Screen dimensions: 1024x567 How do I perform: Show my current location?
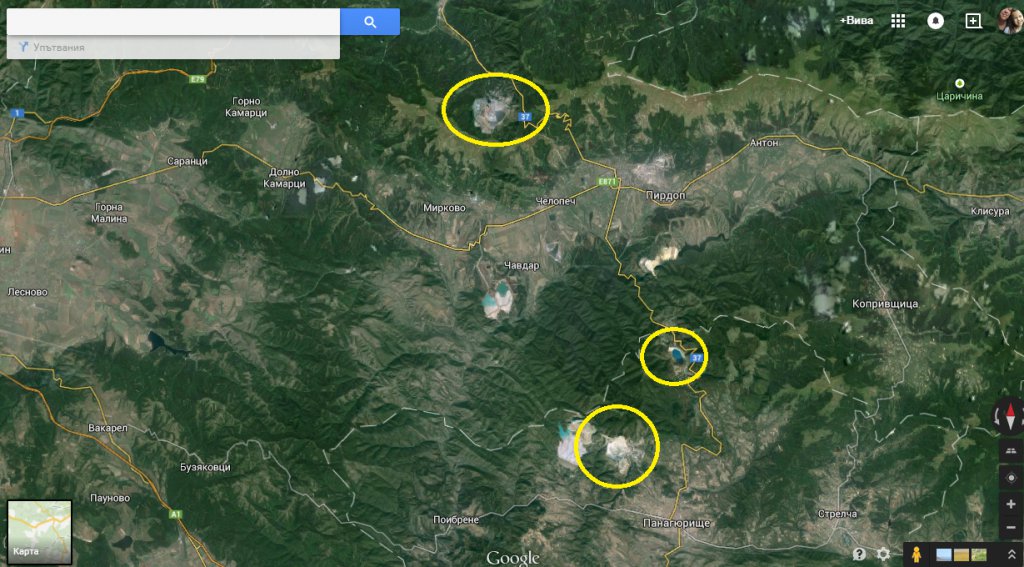(x=1010, y=478)
